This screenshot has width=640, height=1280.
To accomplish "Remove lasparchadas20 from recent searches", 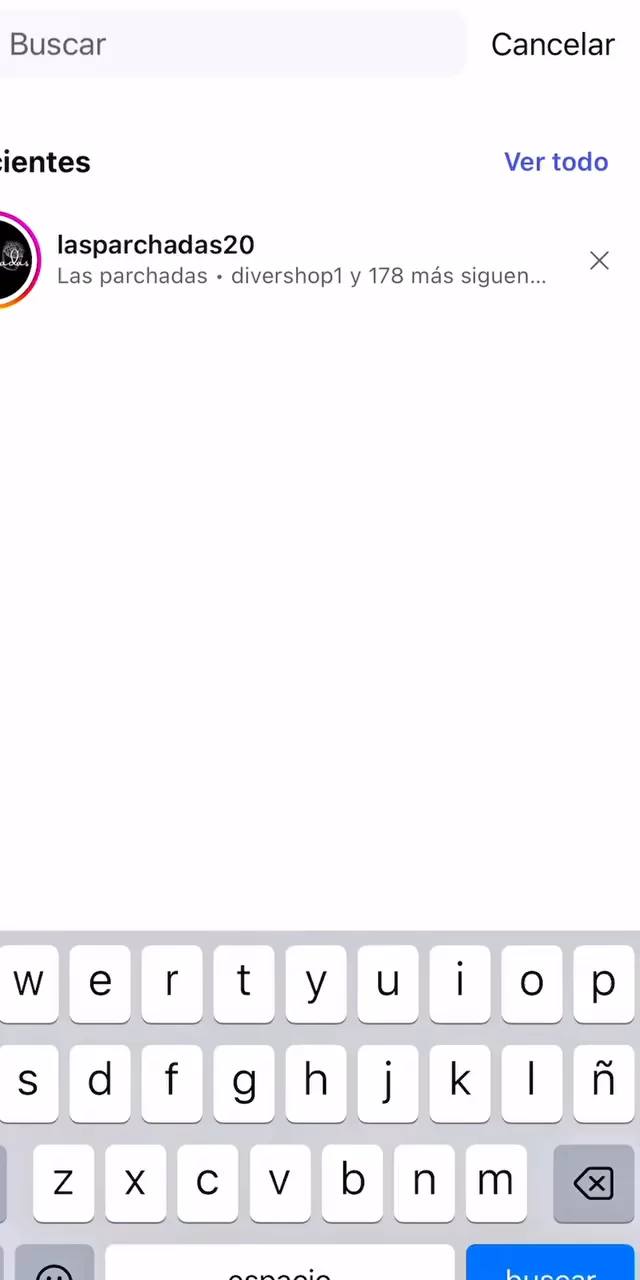I will point(599,261).
